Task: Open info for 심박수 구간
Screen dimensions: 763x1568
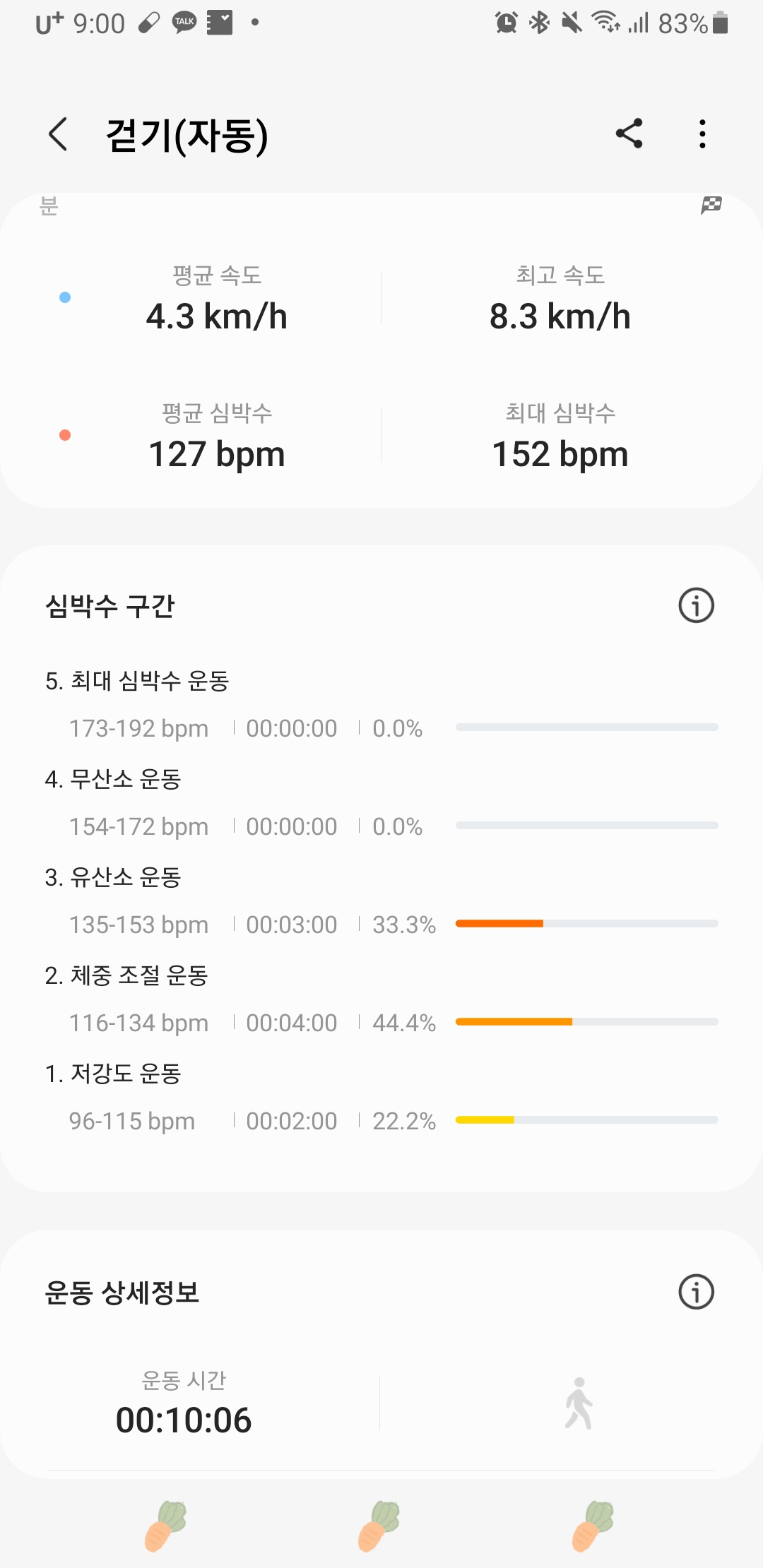Action: click(x=696, y=605)
